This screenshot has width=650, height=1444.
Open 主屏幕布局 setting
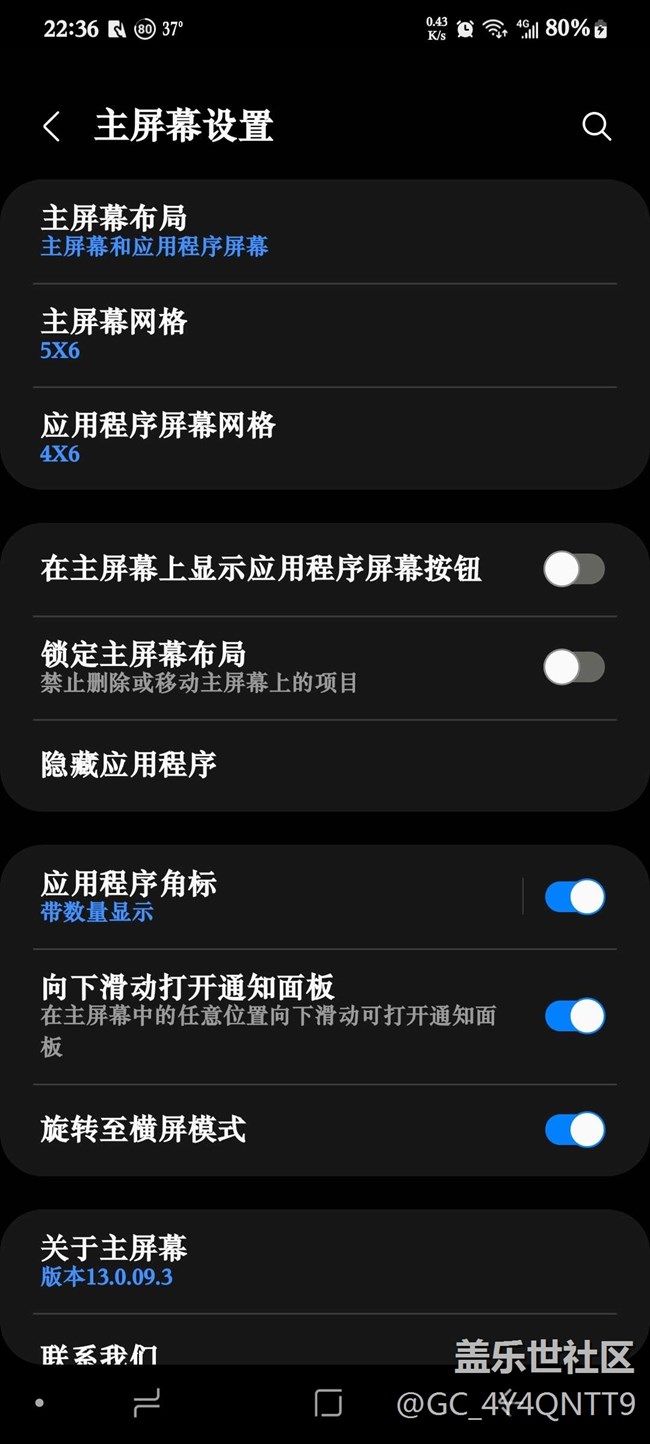[325, 232]
